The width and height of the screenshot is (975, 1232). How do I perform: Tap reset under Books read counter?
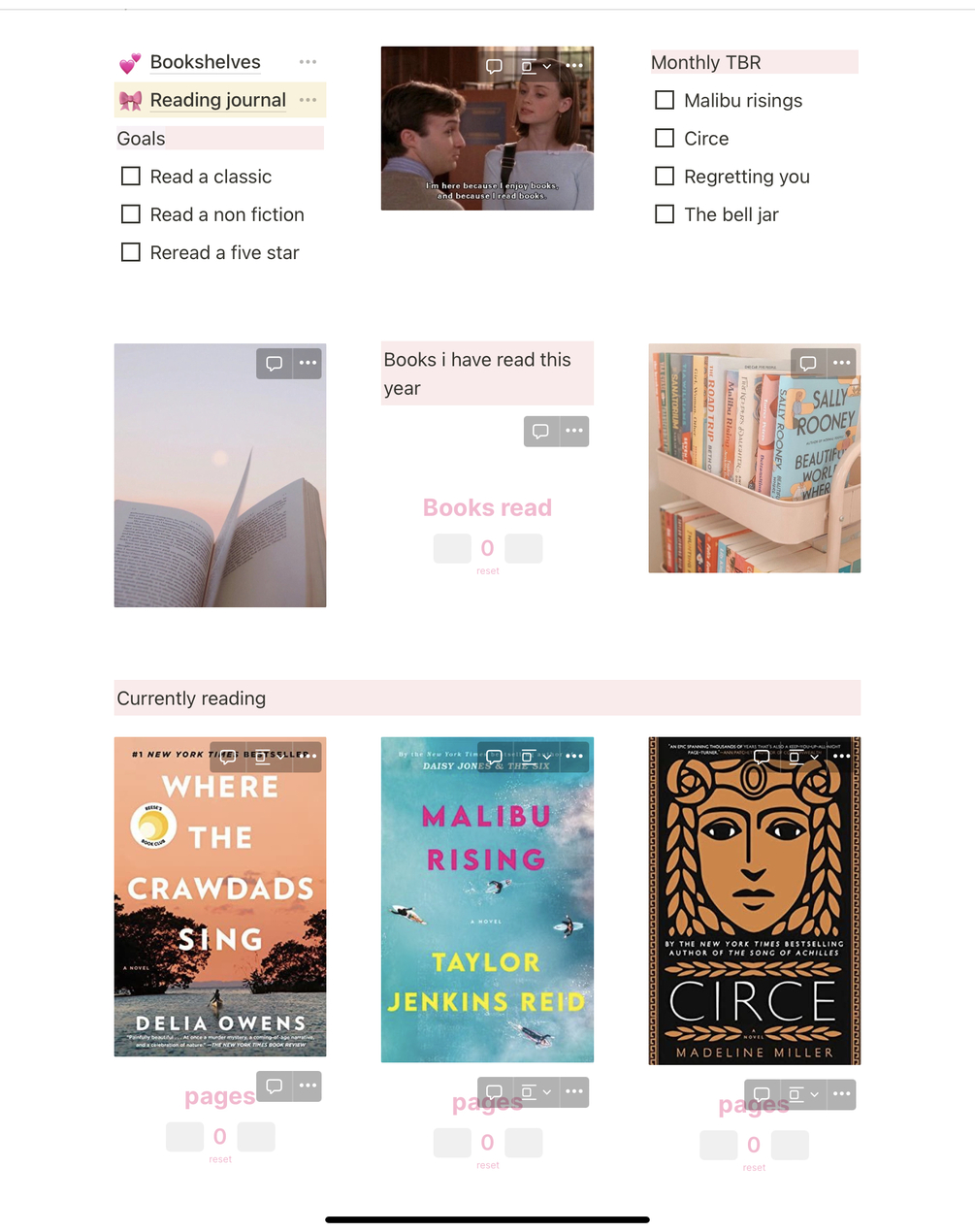click(x=487, y=571)
